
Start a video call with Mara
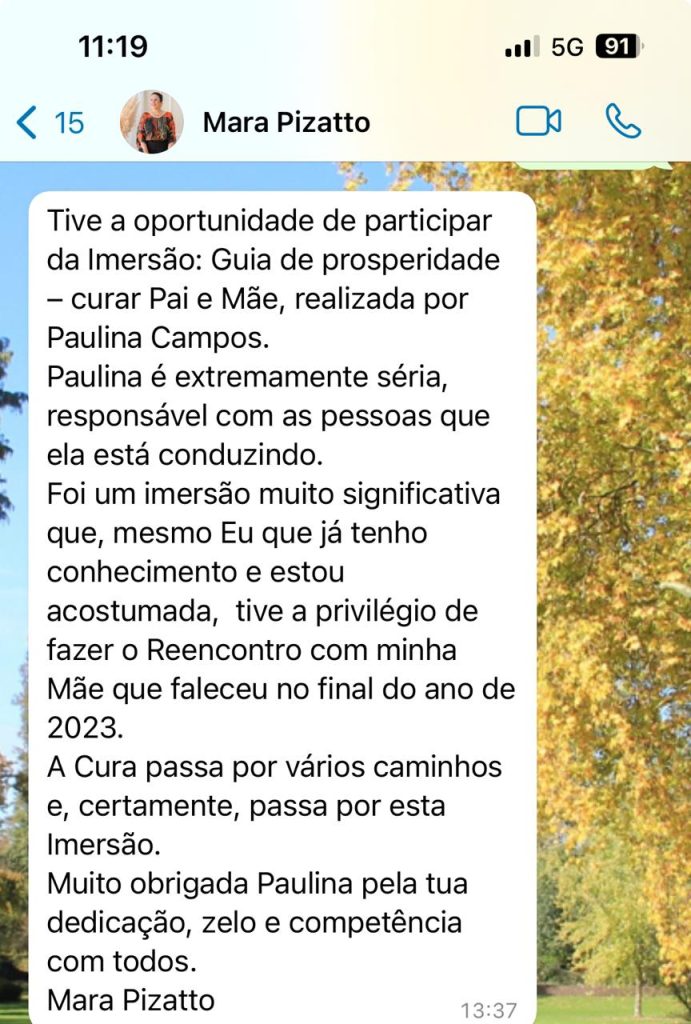click(538, 121)
